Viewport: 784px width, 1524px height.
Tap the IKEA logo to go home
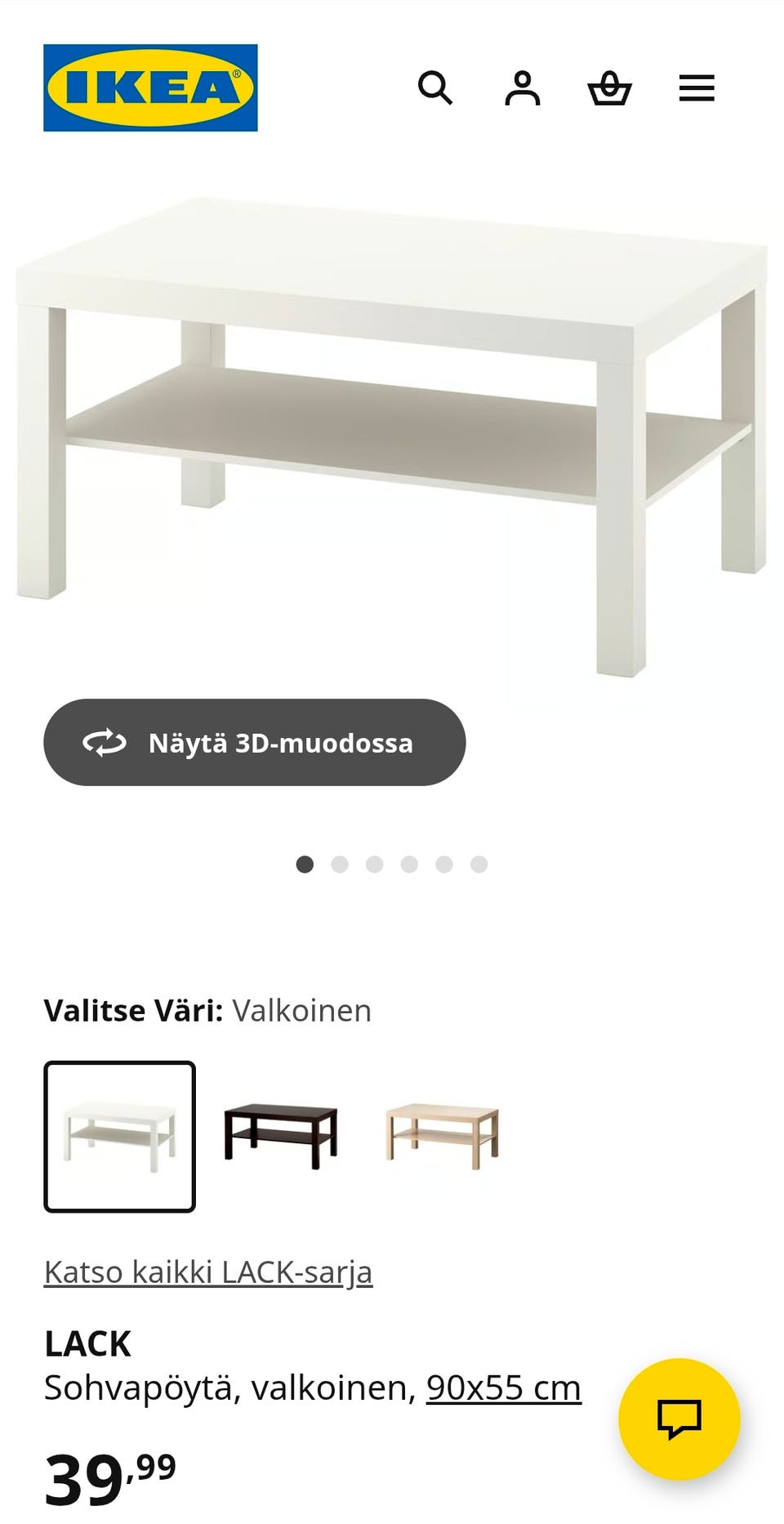point(150,87)
